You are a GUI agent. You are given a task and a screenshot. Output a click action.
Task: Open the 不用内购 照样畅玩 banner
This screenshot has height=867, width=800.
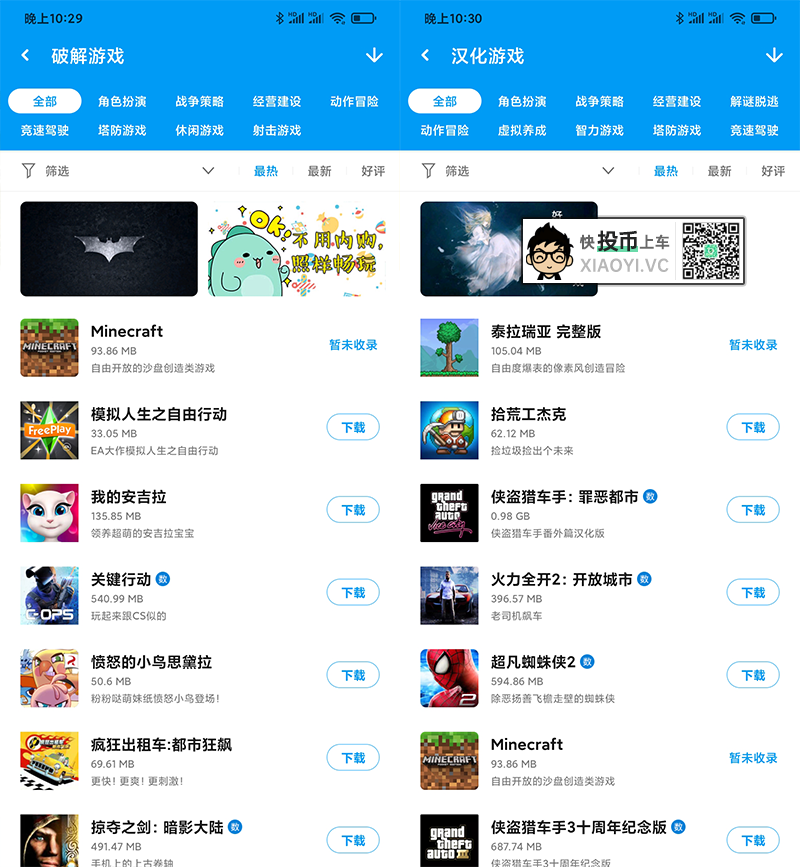click(x=296, y=248)
